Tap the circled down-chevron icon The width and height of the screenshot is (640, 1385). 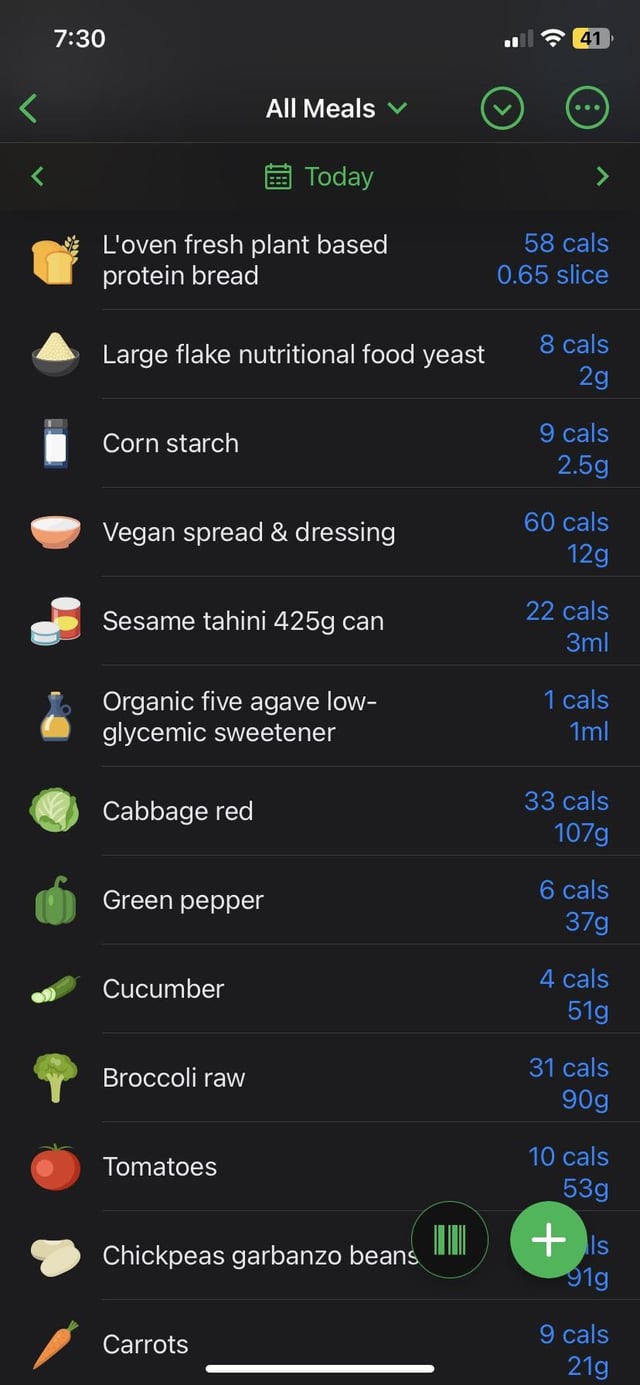[x=502, y=108]
